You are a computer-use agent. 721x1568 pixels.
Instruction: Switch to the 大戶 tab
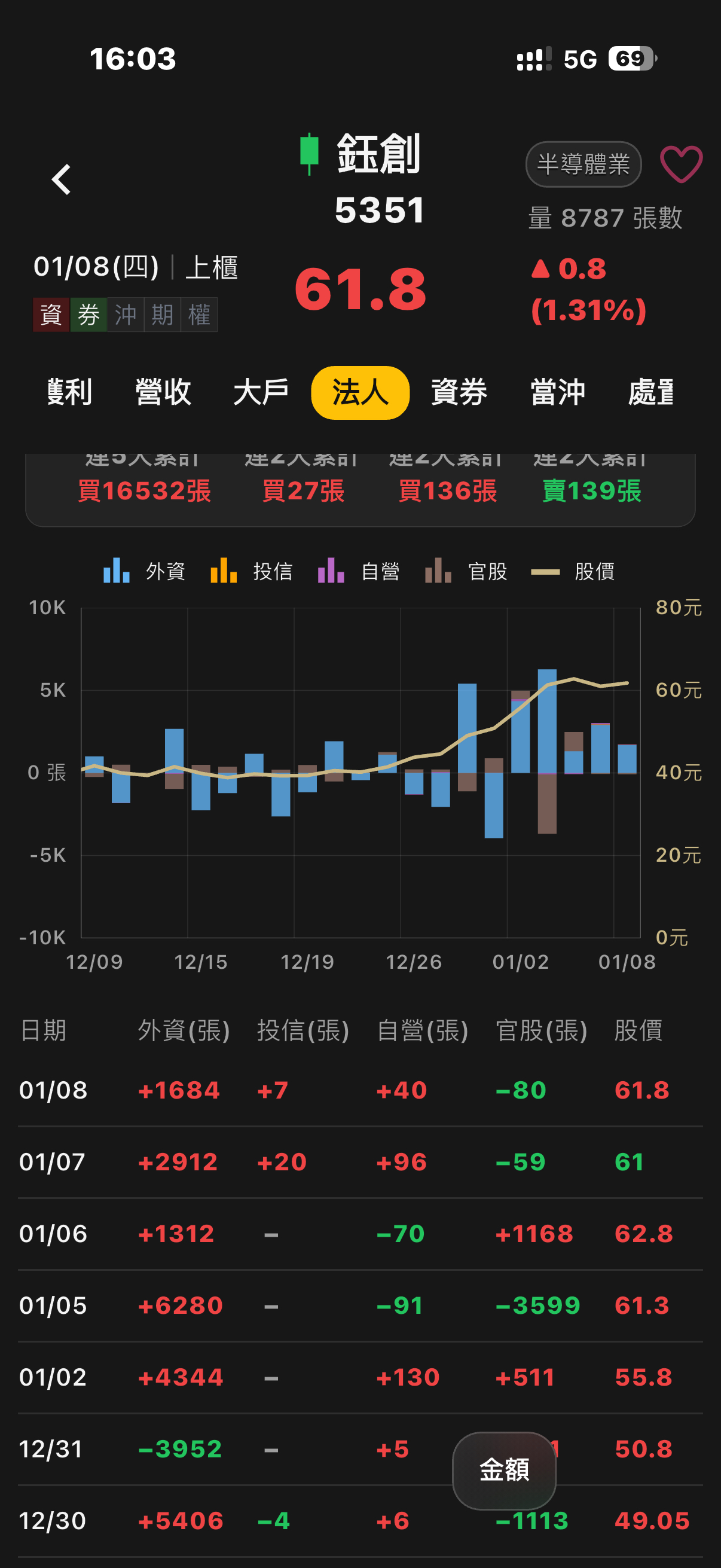[x=262, y=392]
